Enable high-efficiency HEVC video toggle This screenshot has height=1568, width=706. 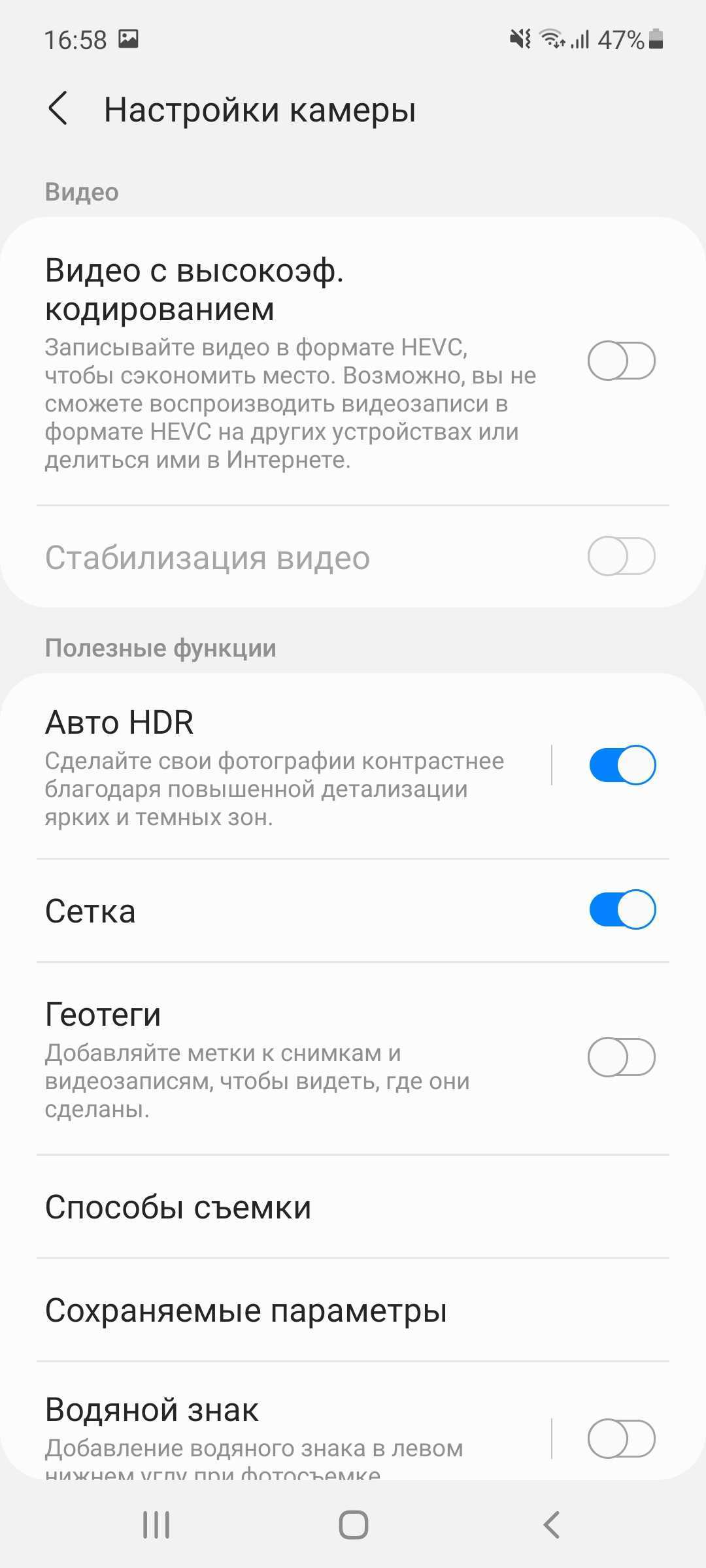[621, 361]
